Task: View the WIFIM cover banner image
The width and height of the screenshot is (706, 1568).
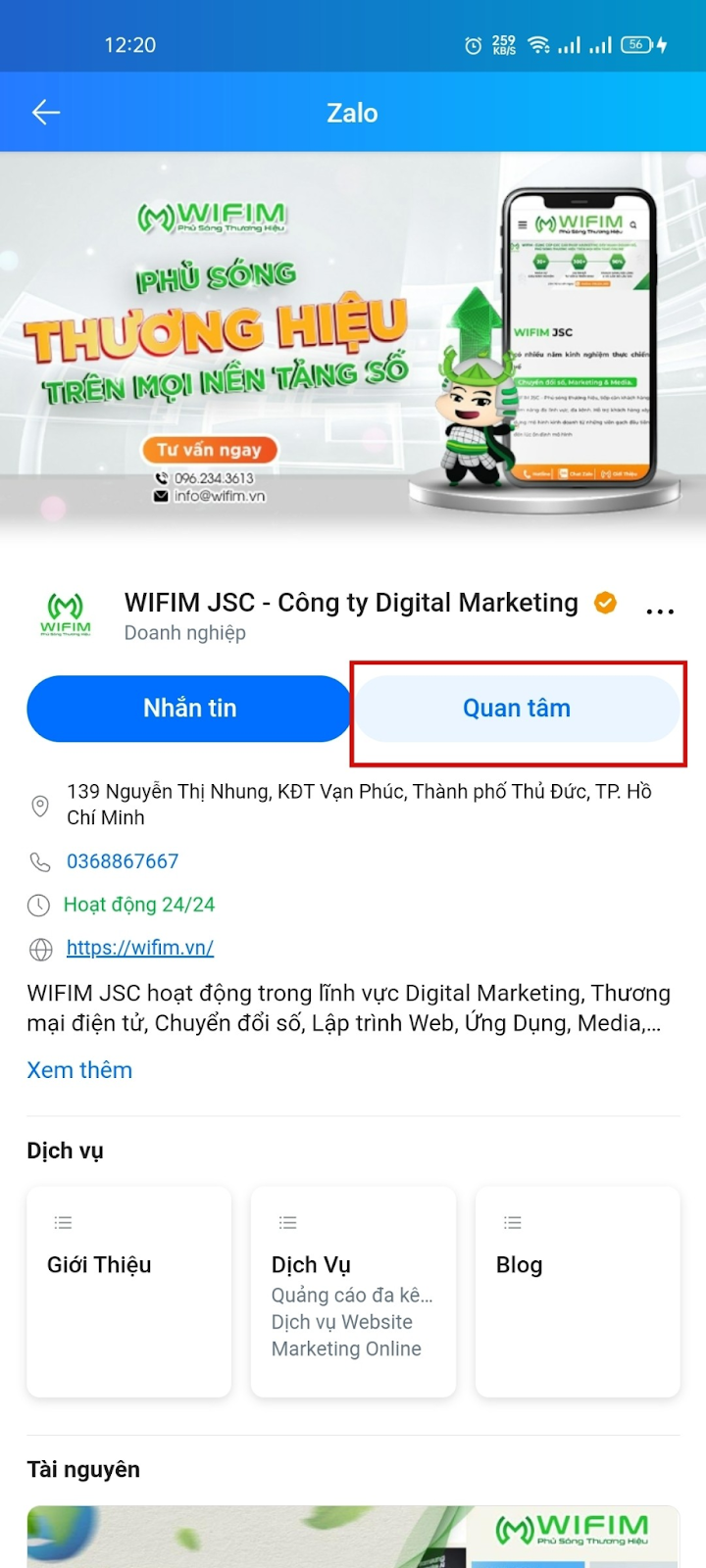Action: point(353,343)
